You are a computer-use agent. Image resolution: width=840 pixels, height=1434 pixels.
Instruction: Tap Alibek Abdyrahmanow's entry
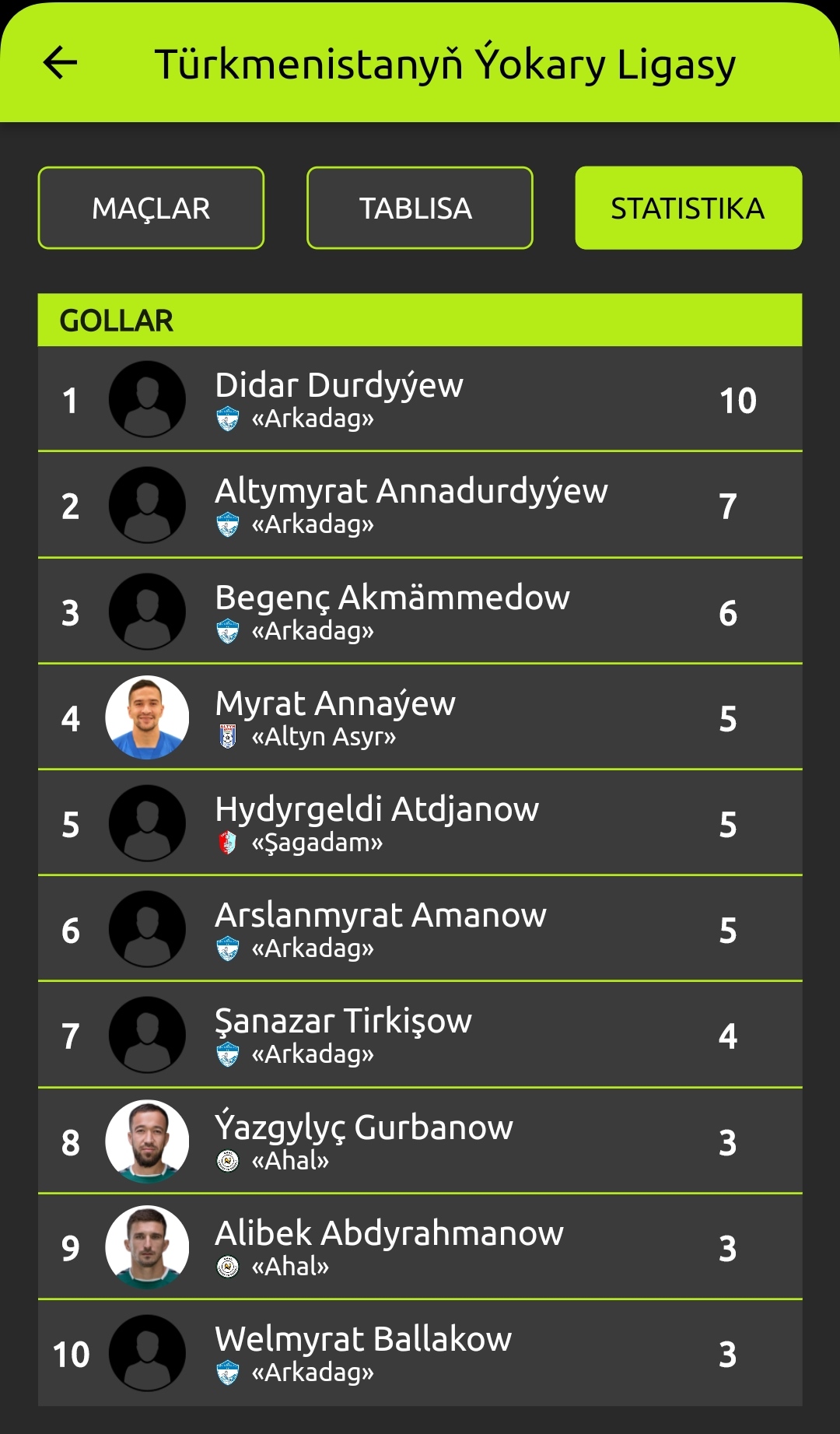(419, 1247)
